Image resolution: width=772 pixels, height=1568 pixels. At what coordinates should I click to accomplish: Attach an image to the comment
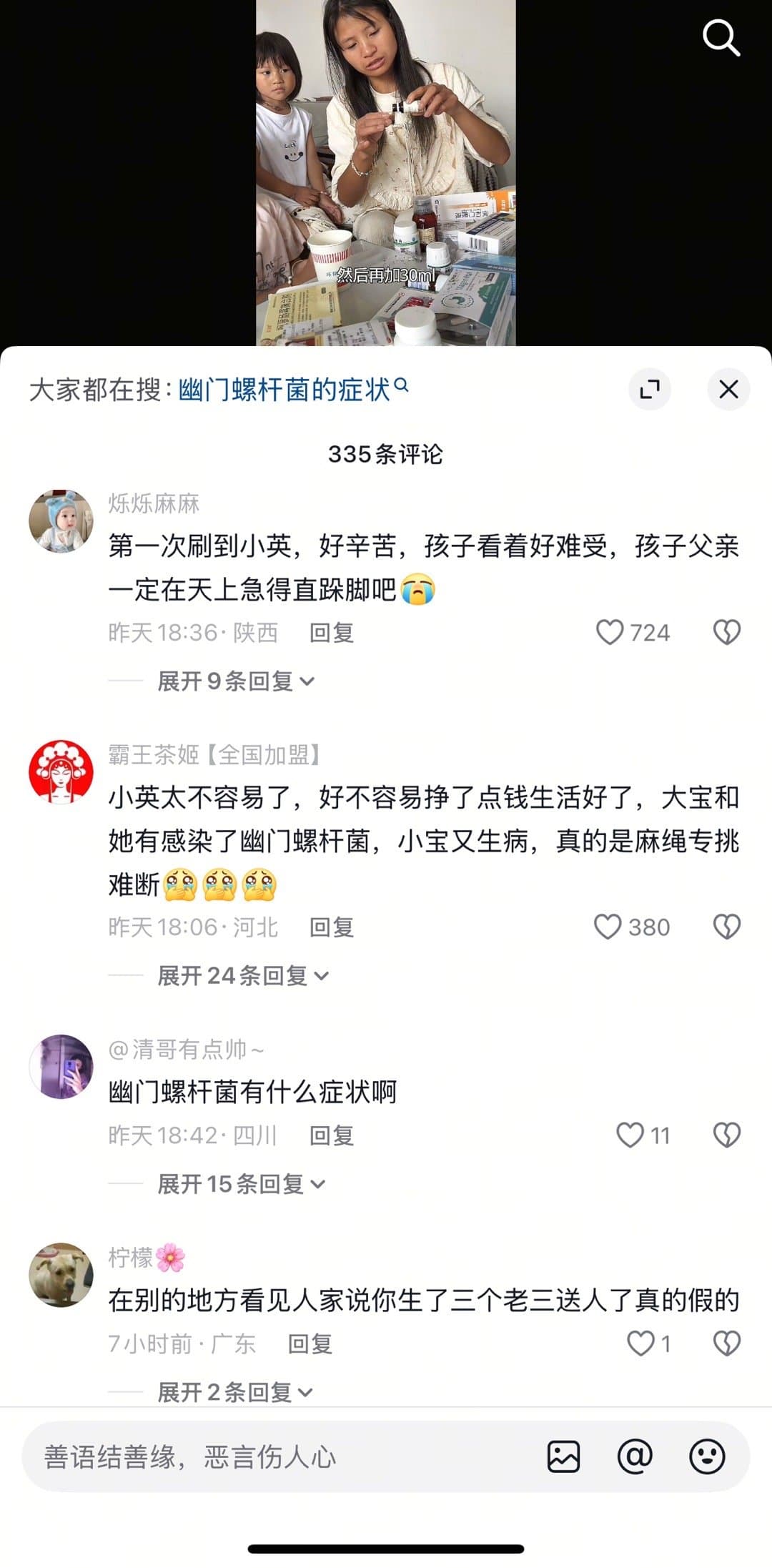coord(563,1457)
